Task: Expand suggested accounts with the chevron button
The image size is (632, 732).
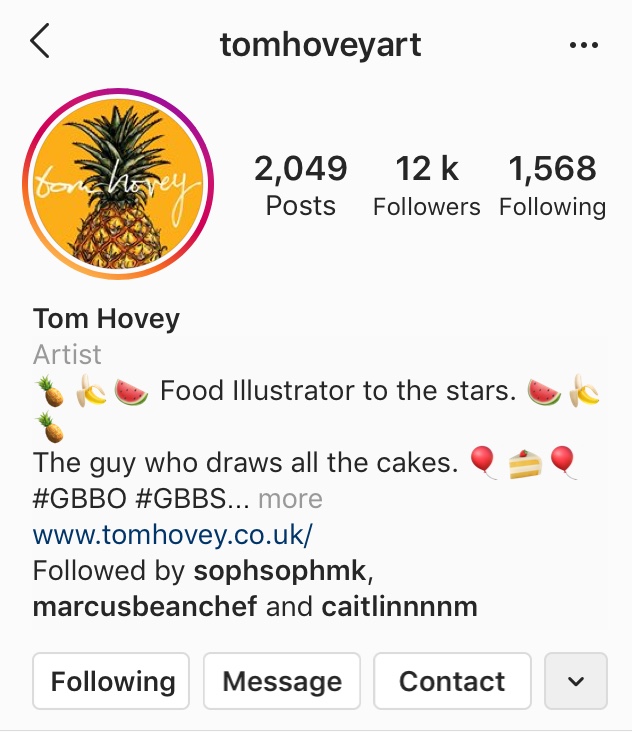Action: (575, 681)
